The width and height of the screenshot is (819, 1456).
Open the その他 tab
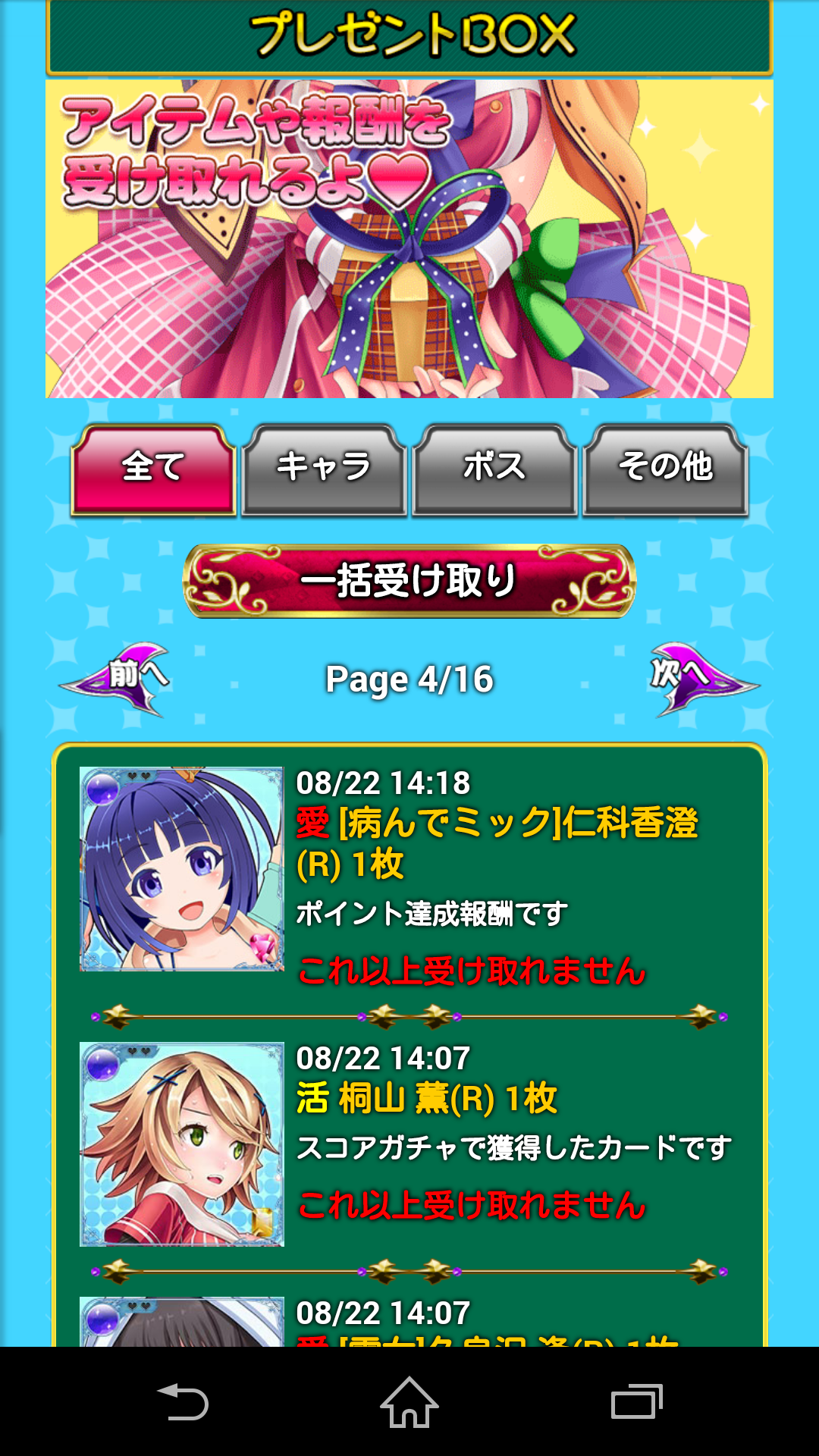(x=665, y=469)
